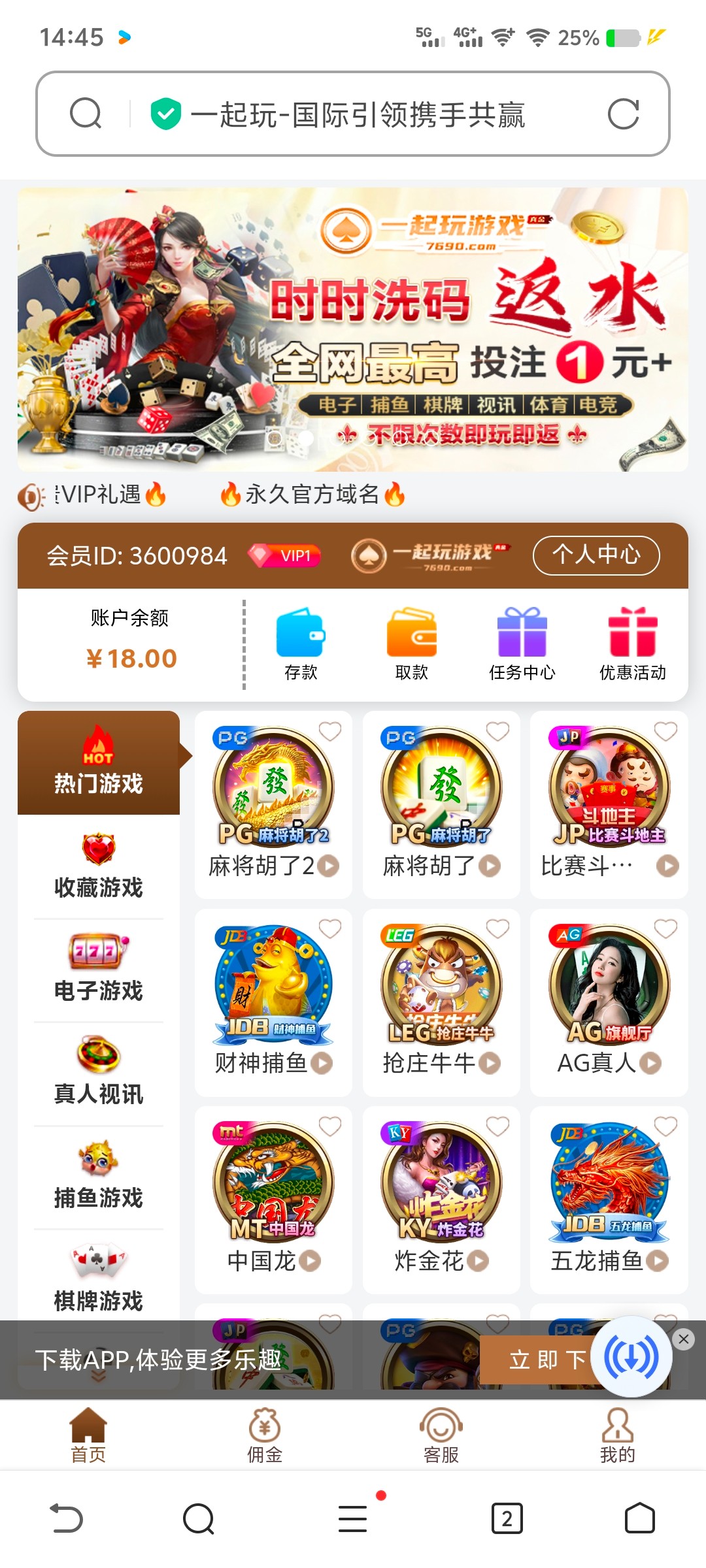Switch to 佣金 tab
Screen dimensions: 706x1568
pyautogui.click(x=265, y=1436)
